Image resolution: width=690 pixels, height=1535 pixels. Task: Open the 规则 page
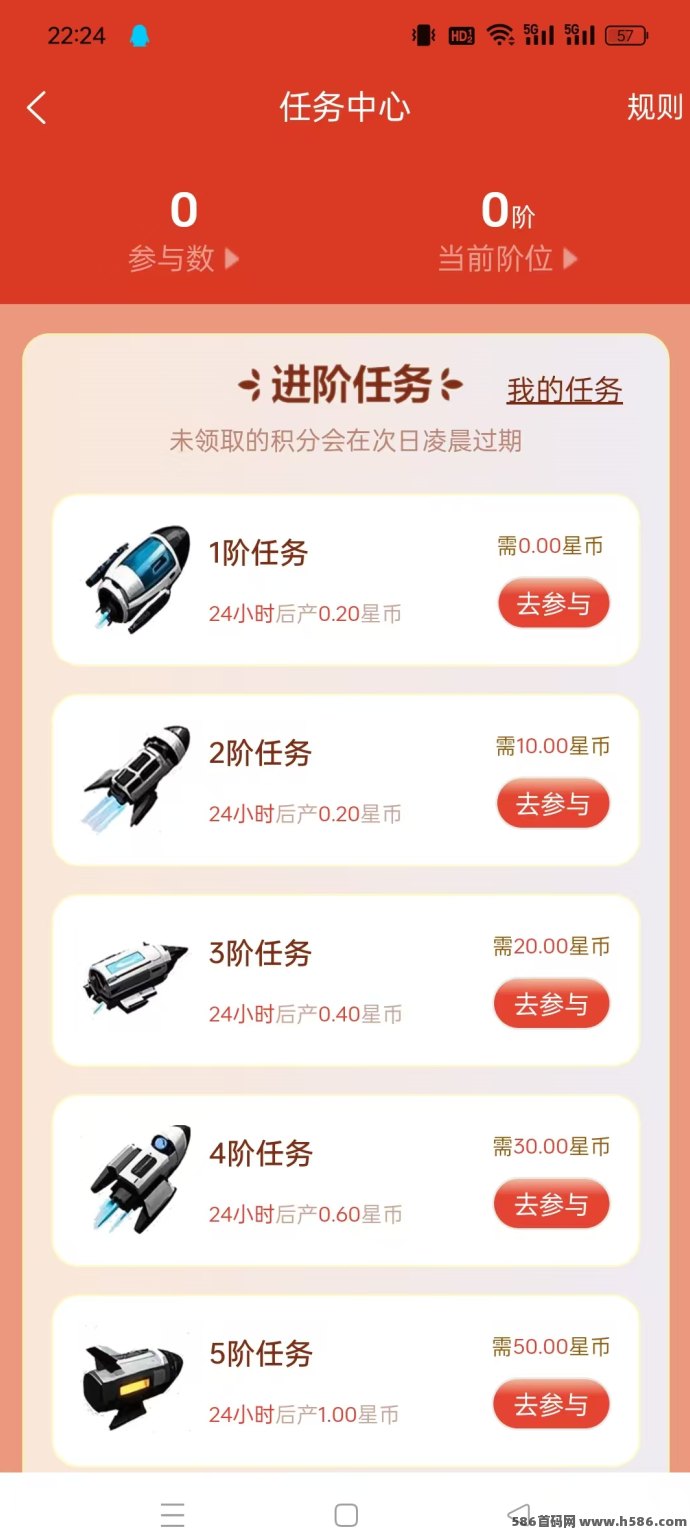tap(654, 107)
